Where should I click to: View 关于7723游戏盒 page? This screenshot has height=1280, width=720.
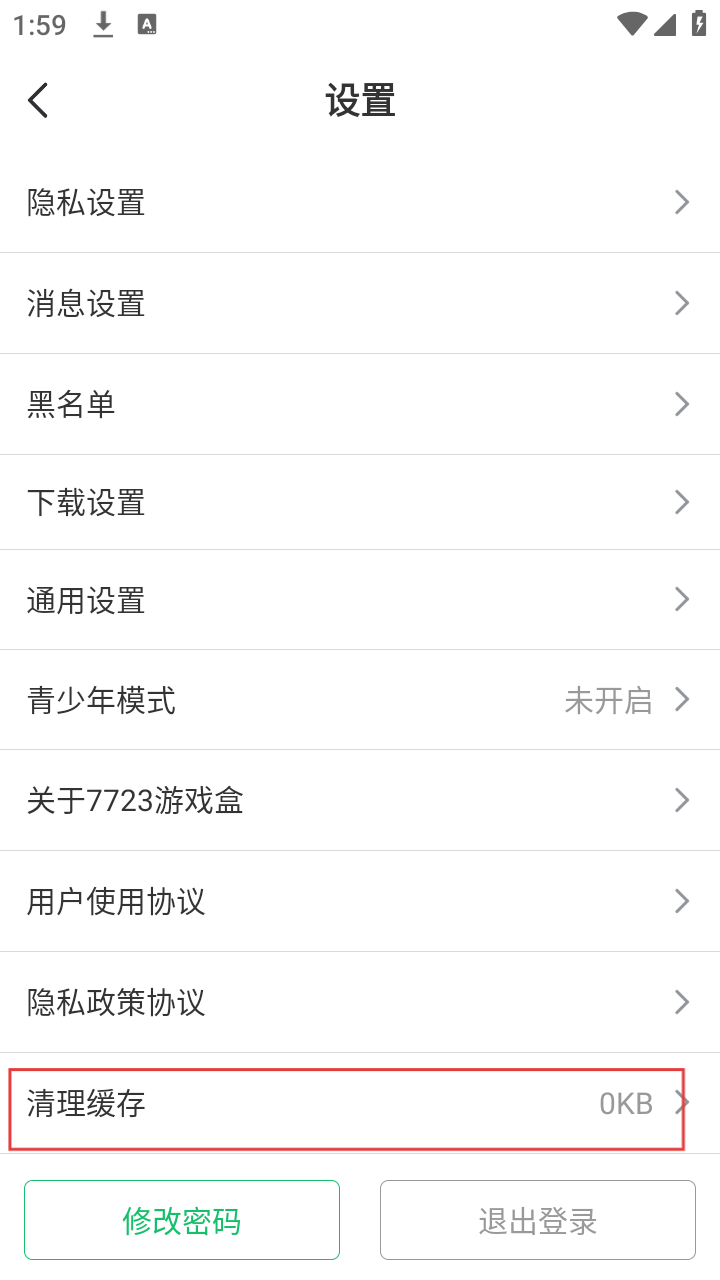coord(360,800)
